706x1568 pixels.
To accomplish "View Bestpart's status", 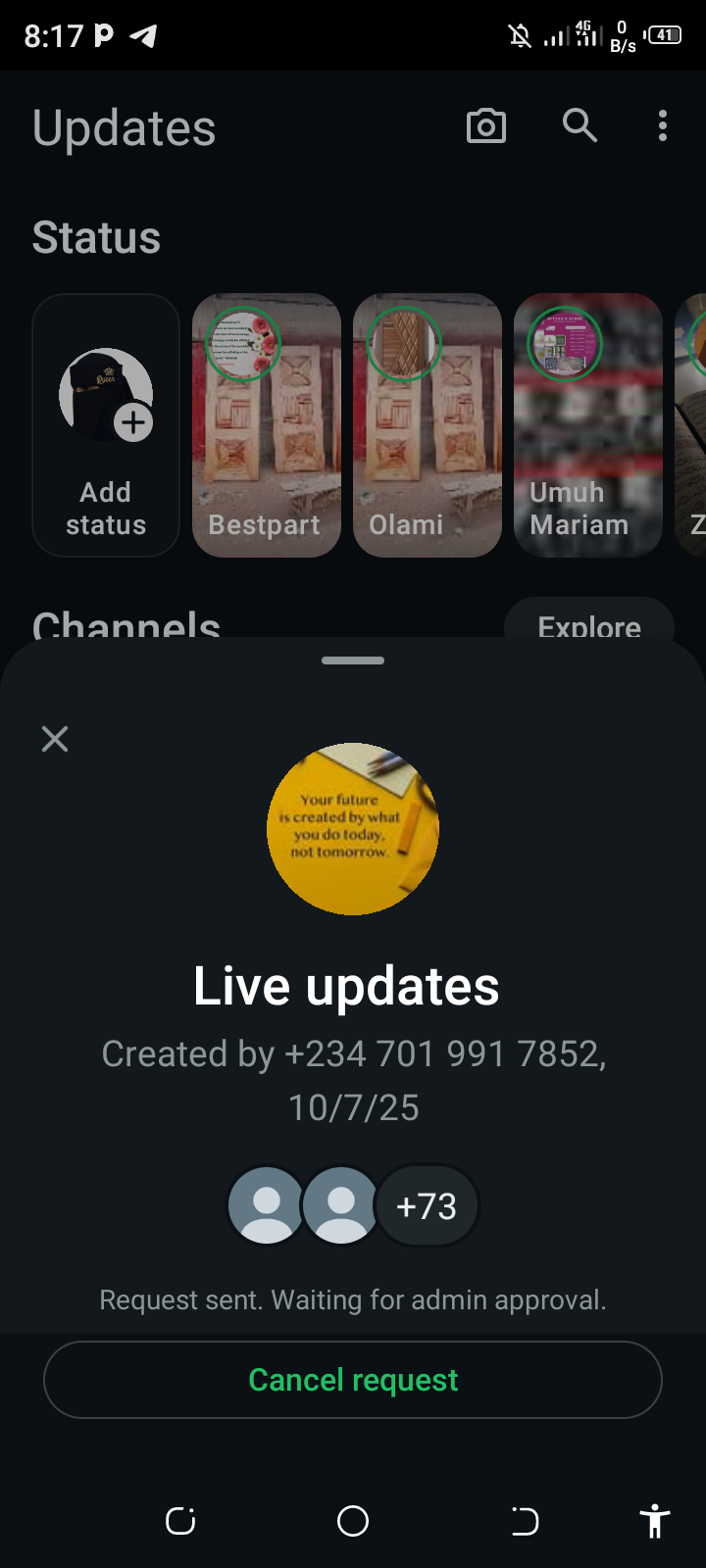I will pyautogui.click(x=267, y=425).
